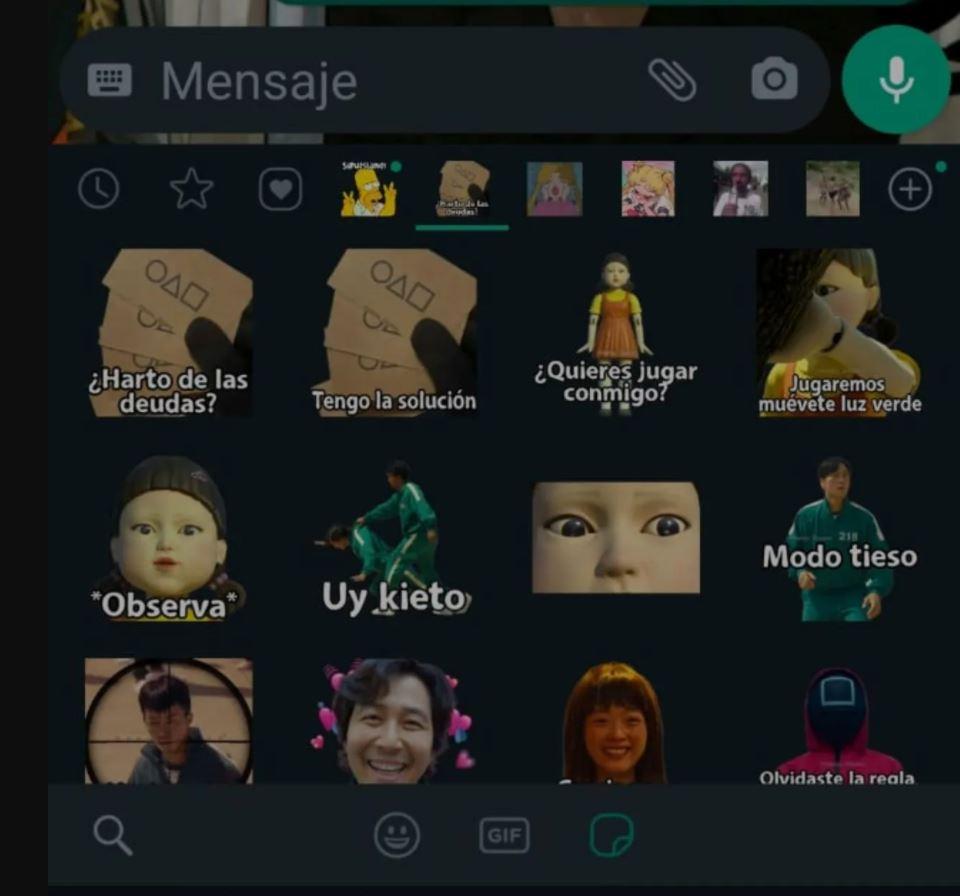The image size is (960, 896).
Task: Open the camera from the message bar
Action: pos(775,79)
